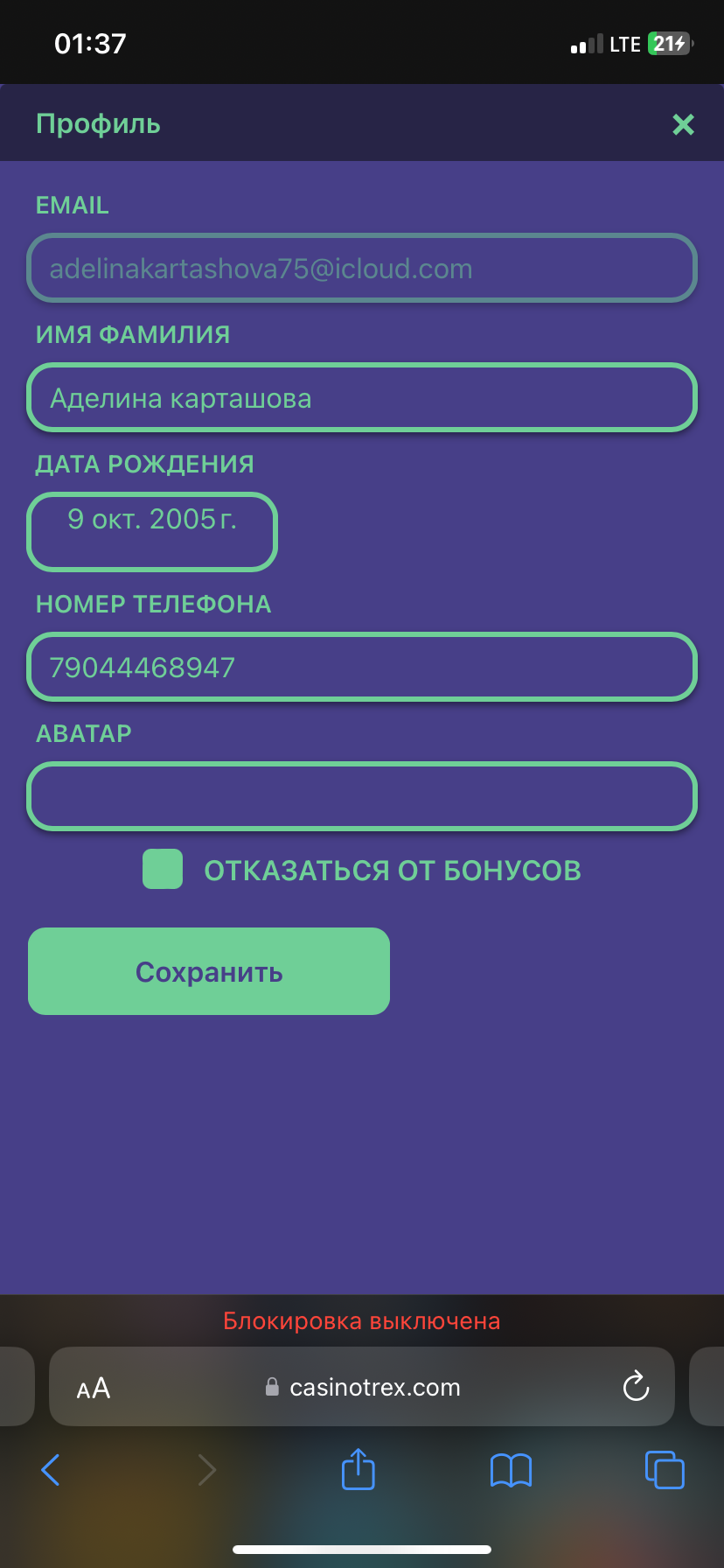724x1568 pixels.
Task: Open the Дата рождения date picker
Action: tap(152, 531)
